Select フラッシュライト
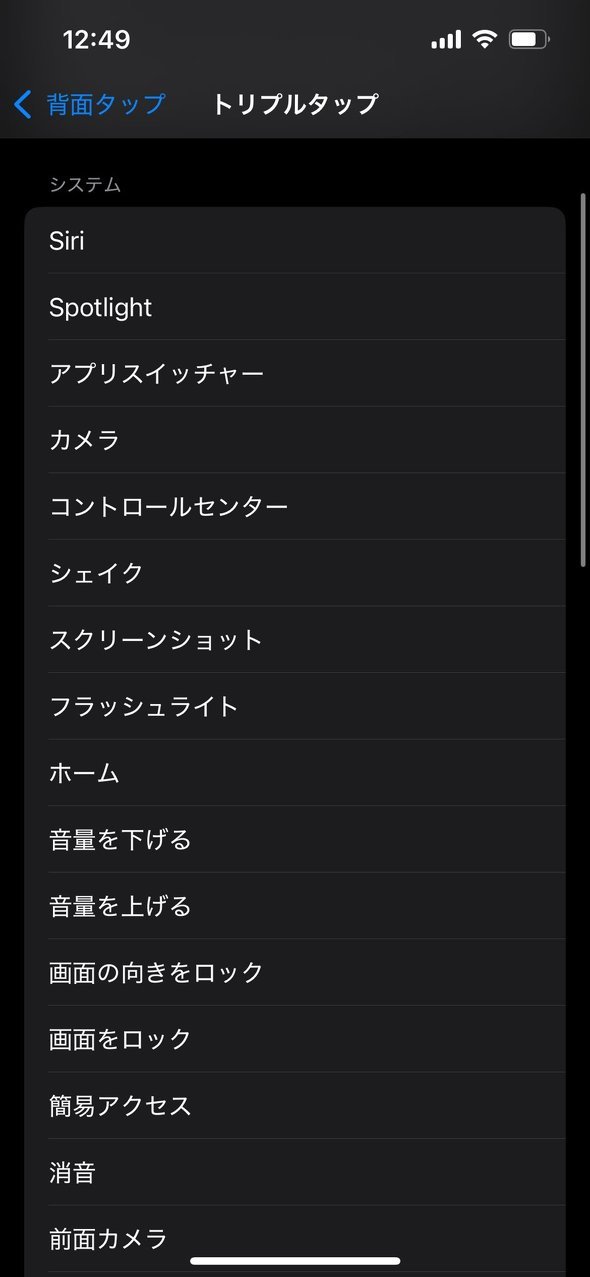Image resolution: width=590 pixels, height=1277 pixels. coord(295,706)
